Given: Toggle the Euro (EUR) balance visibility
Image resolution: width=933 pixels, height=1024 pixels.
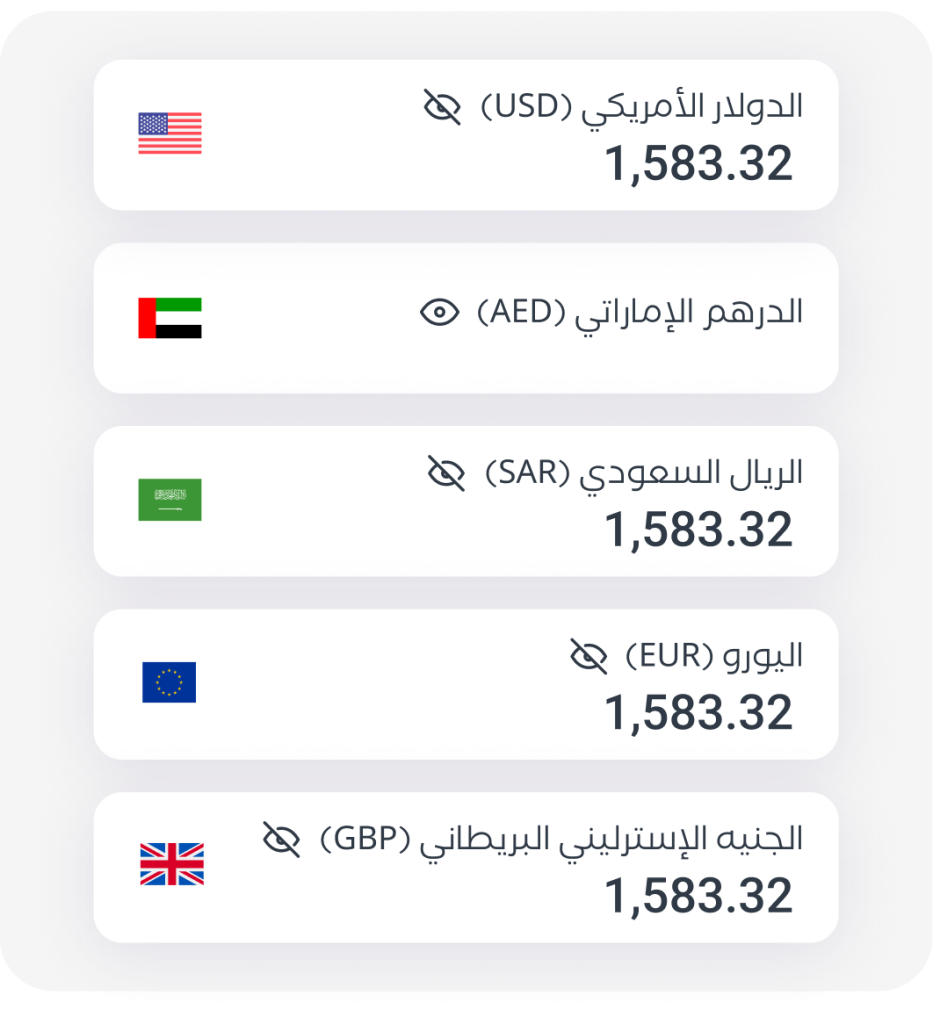Looking at the screenshot, I should [588, 656].
